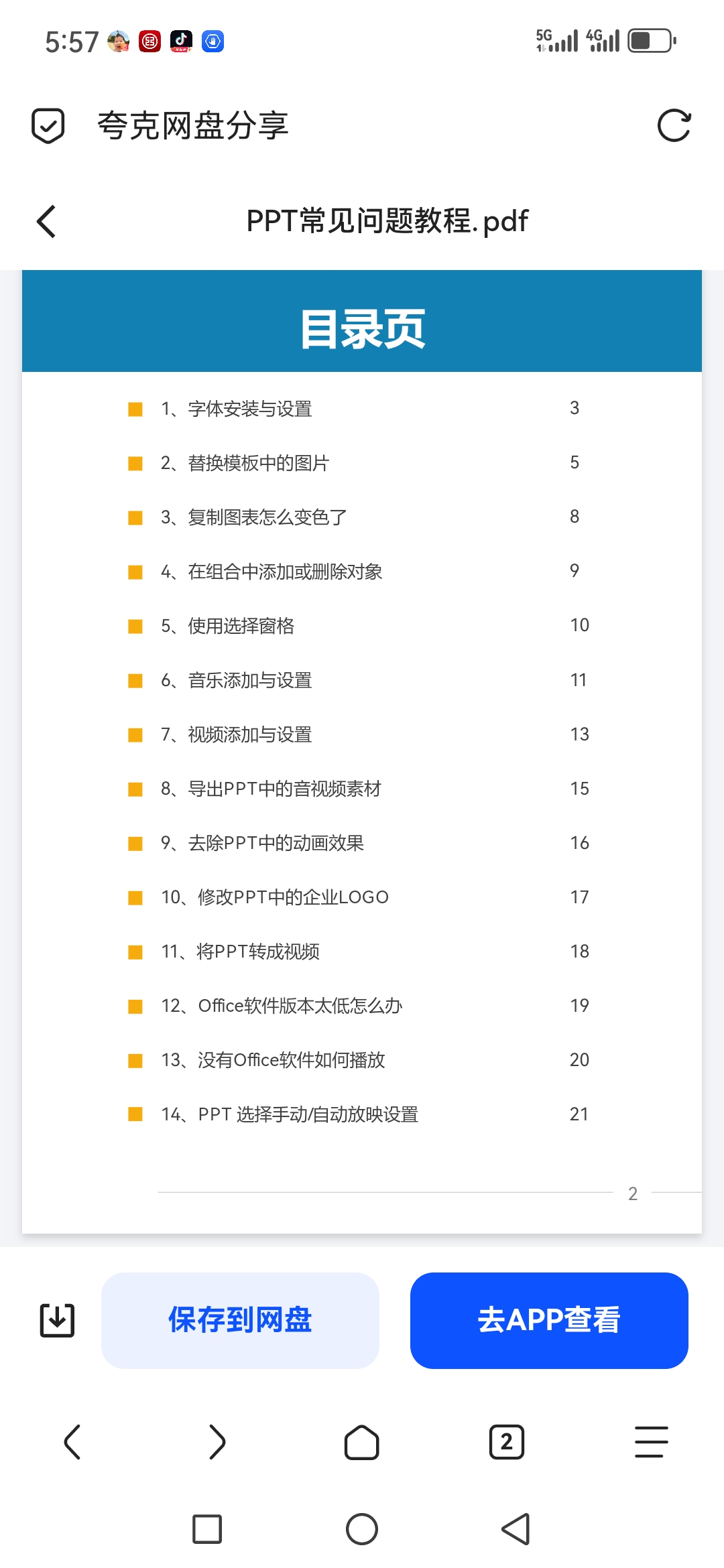
Task: Refresh the page with the reload icon
Action: point(674,125)
